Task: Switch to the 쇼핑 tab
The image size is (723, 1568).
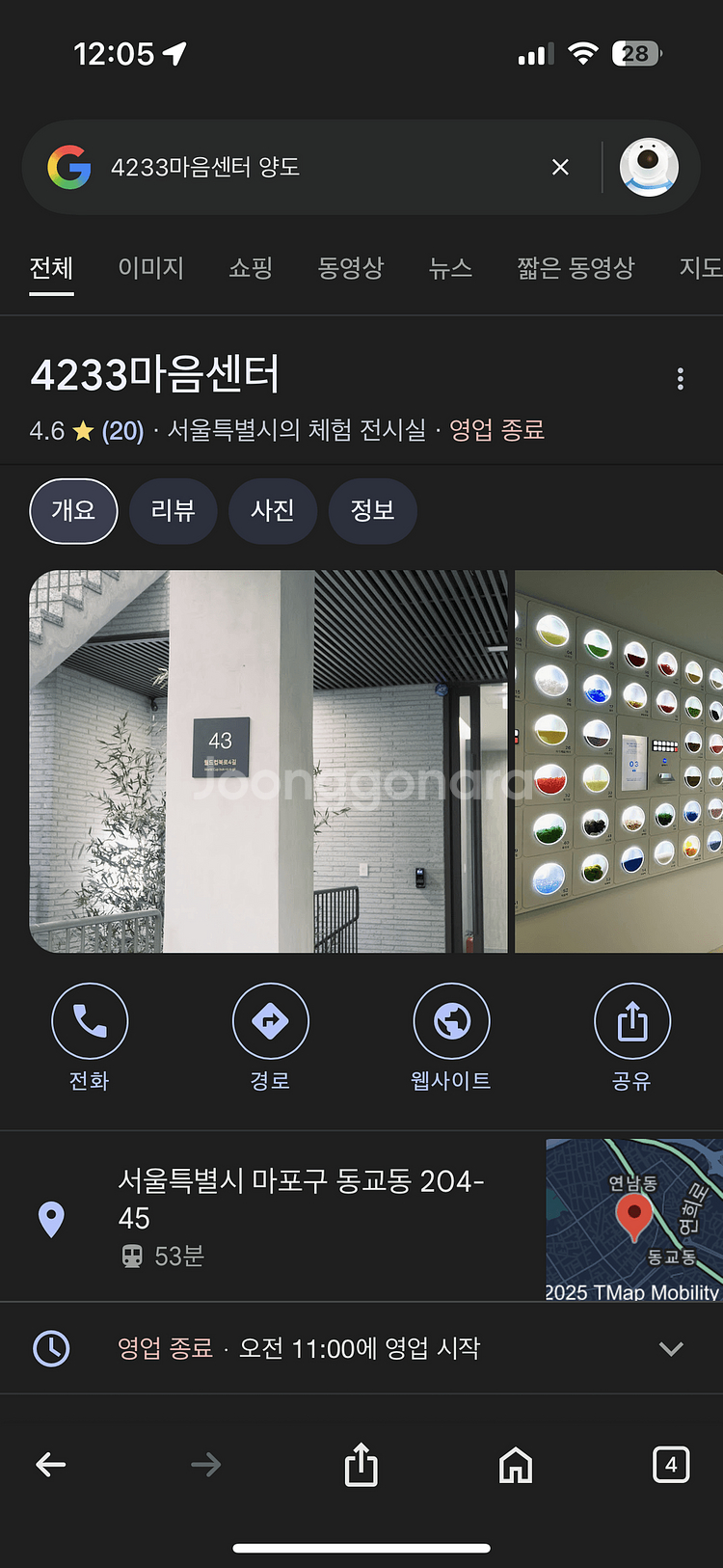Action: [251, 267]
